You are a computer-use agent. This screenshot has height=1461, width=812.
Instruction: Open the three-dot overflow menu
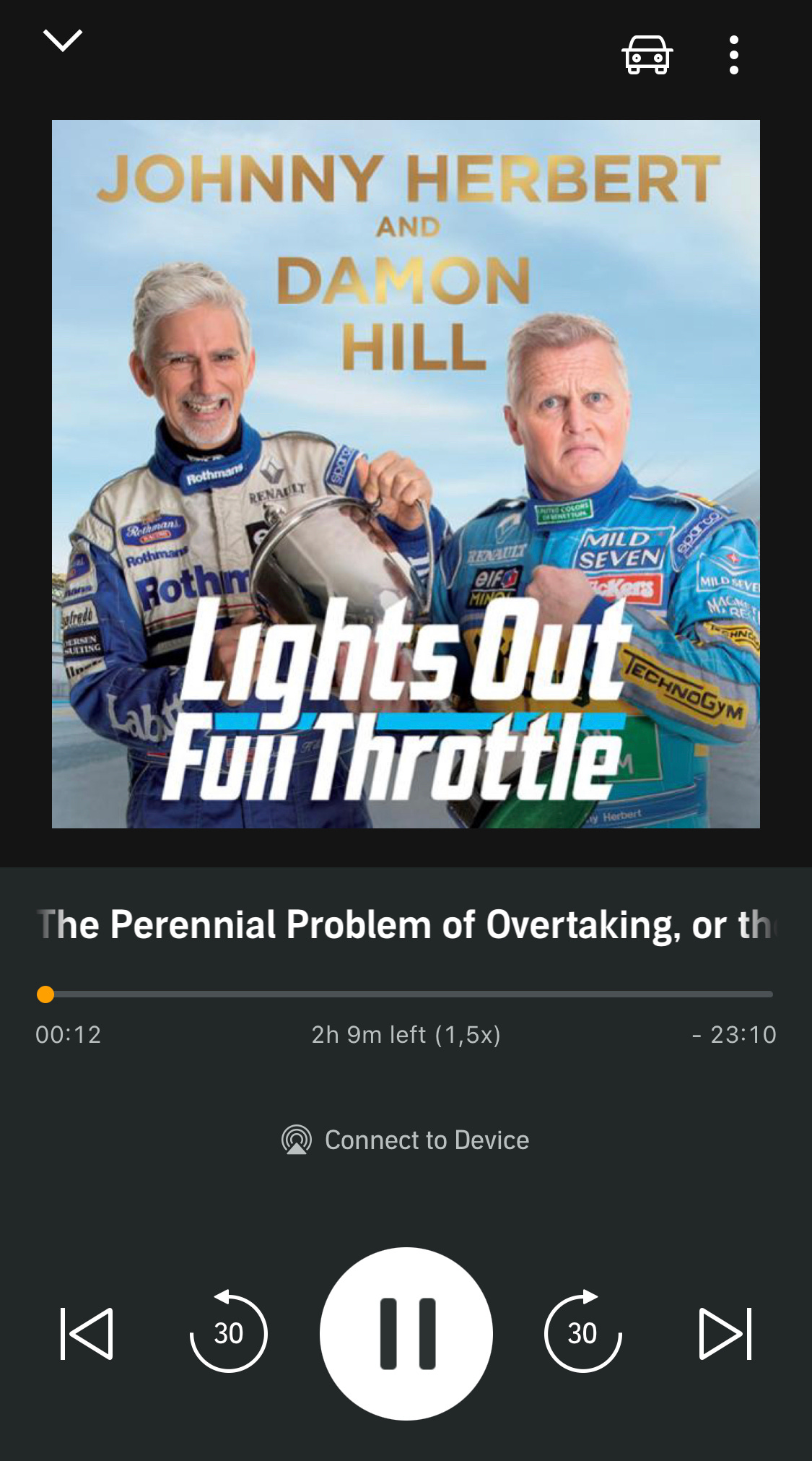(733, 55)
